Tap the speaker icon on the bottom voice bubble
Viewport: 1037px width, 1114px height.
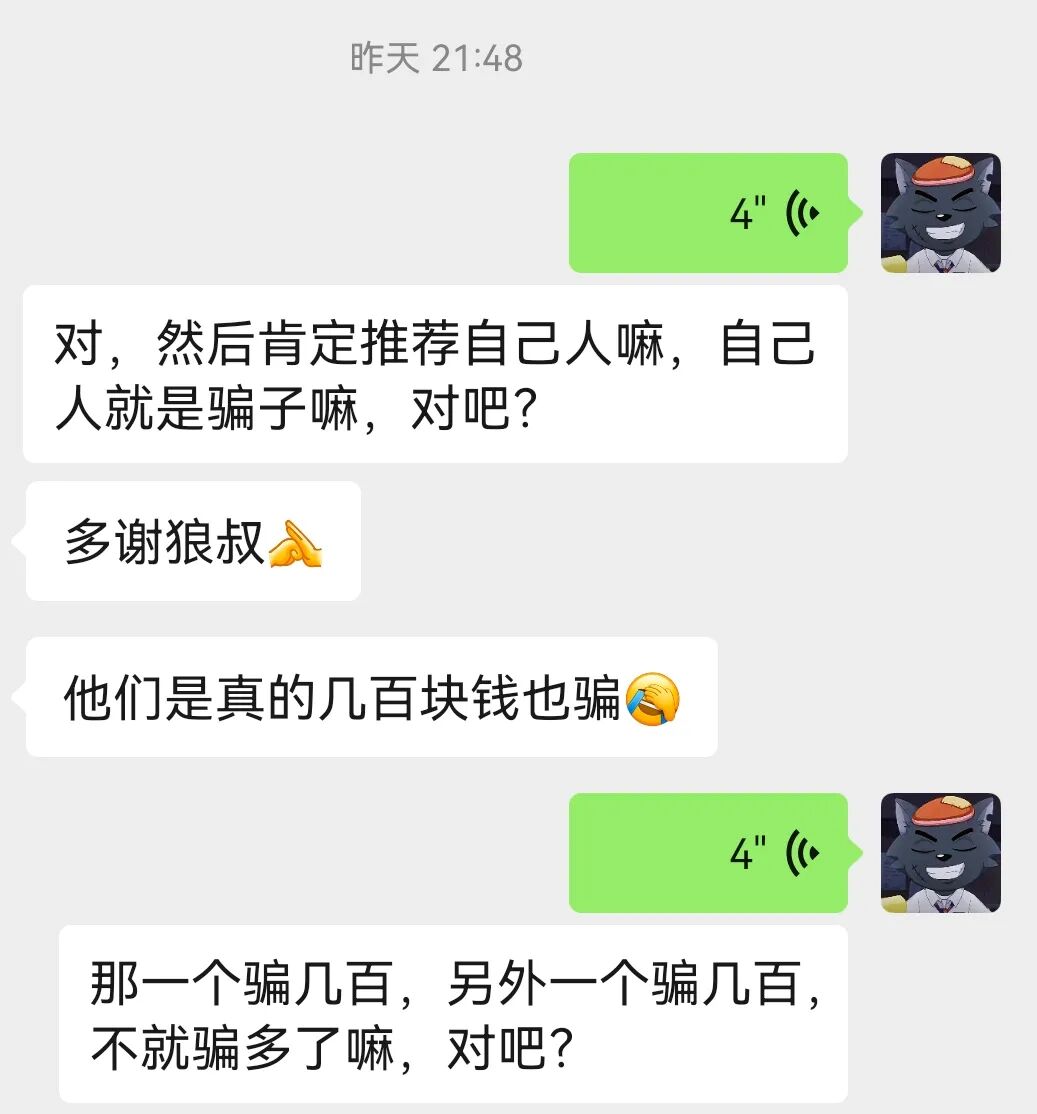pyautogui.click(x=805, y=853)
